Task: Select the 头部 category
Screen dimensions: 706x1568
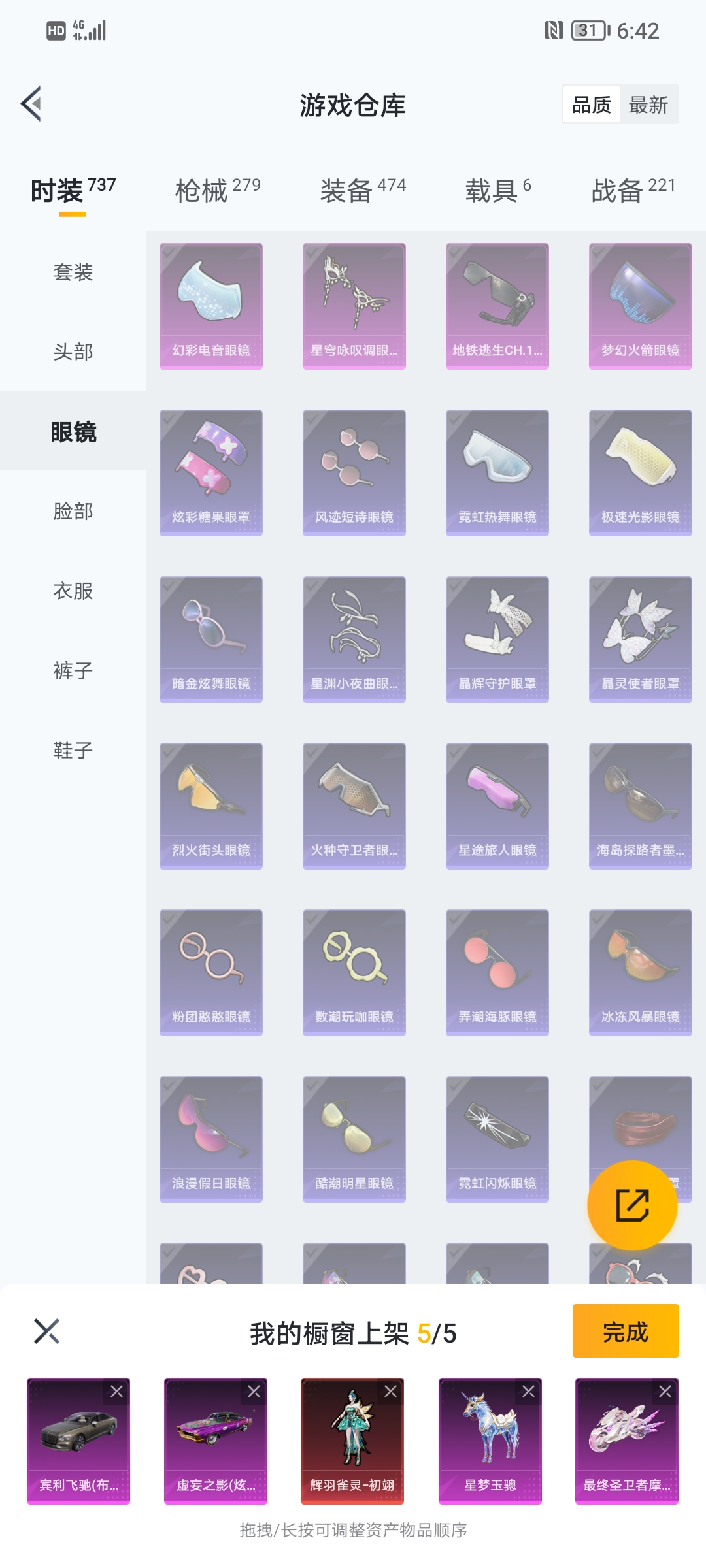Action: point(73,351)
